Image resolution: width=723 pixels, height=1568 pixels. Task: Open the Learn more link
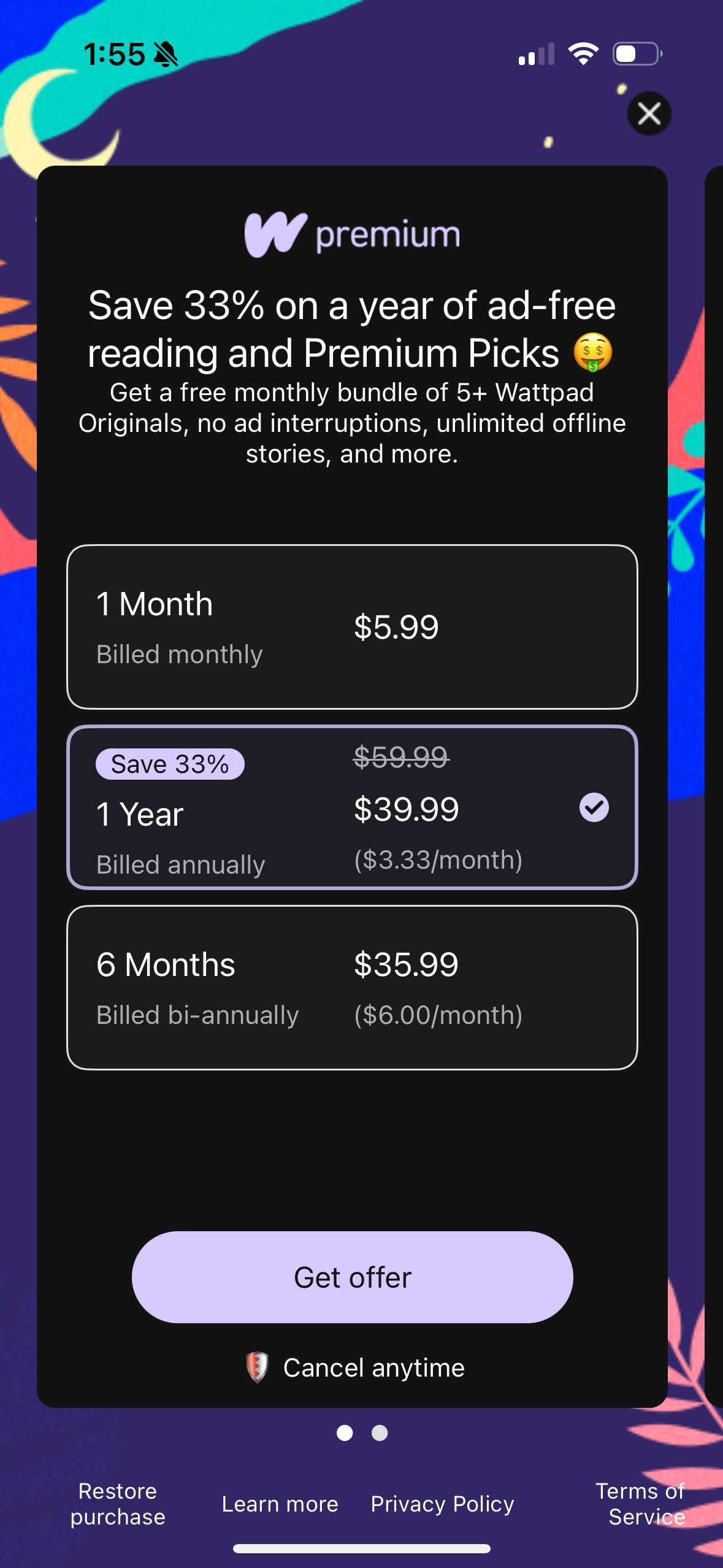click(x=280, y=1504)
